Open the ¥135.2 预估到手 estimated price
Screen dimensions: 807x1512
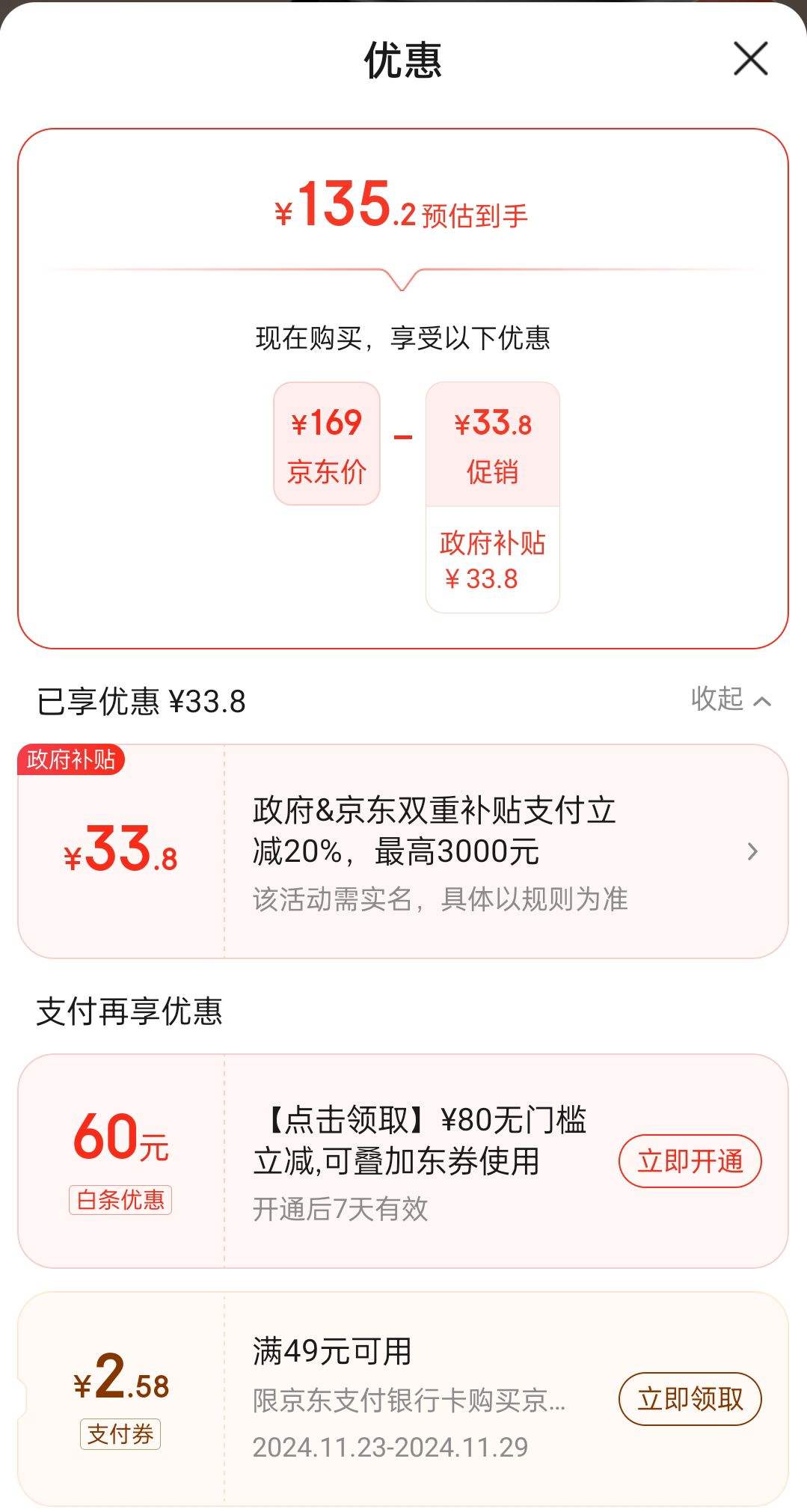(403, 211)
